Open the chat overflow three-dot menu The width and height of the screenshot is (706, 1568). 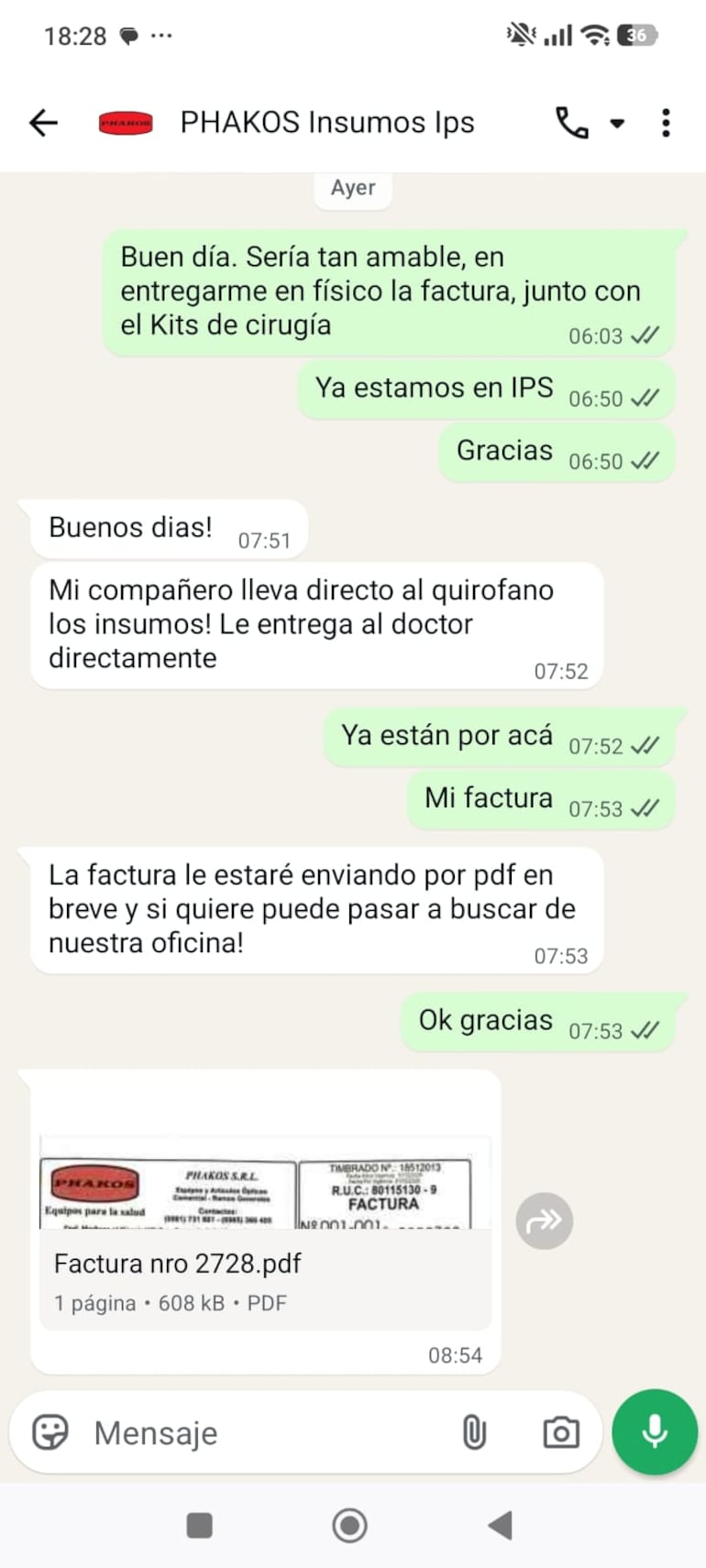665,122
